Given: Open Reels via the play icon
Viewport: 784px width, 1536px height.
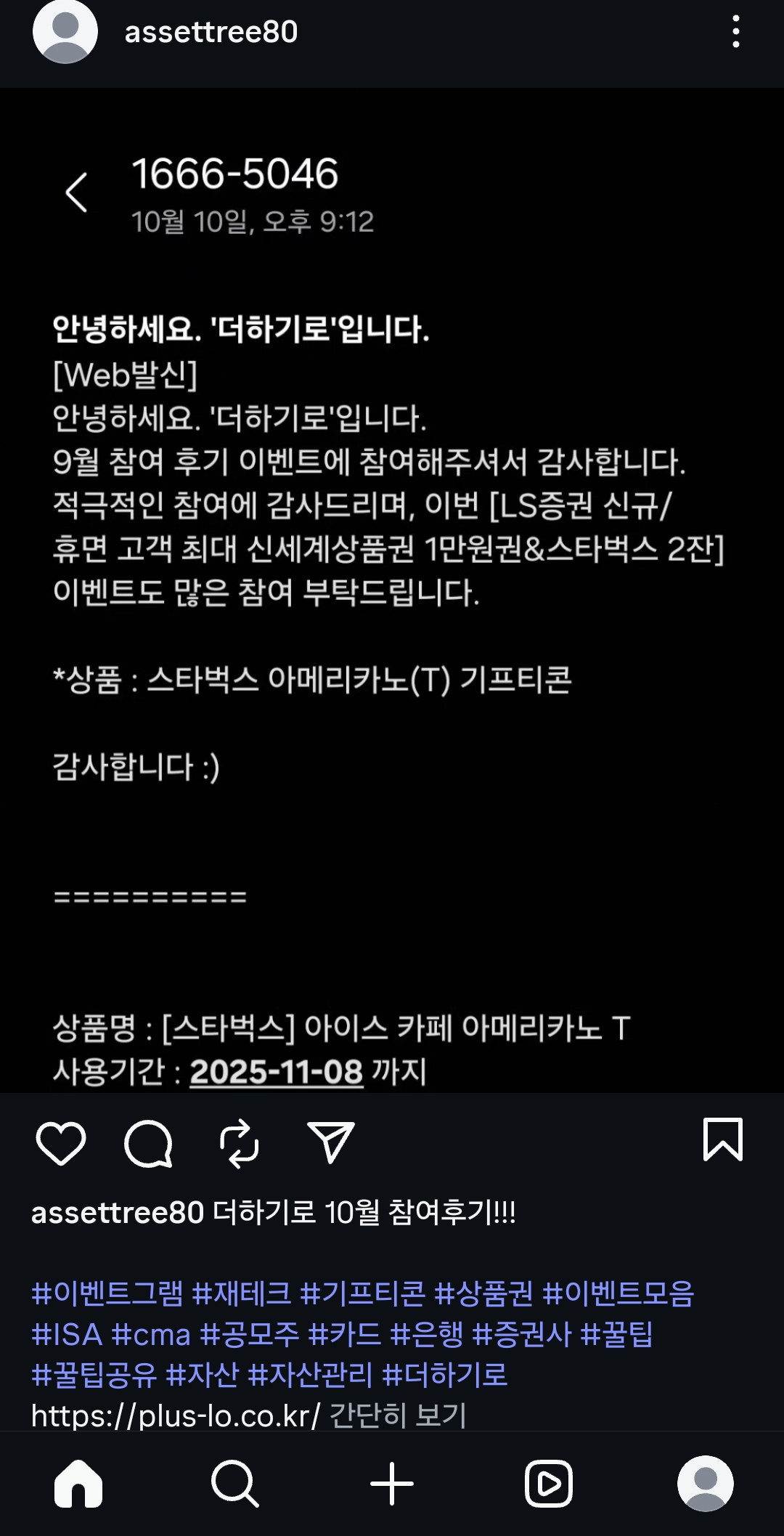Looking at the screenshot, I should tap(549, 1484).
